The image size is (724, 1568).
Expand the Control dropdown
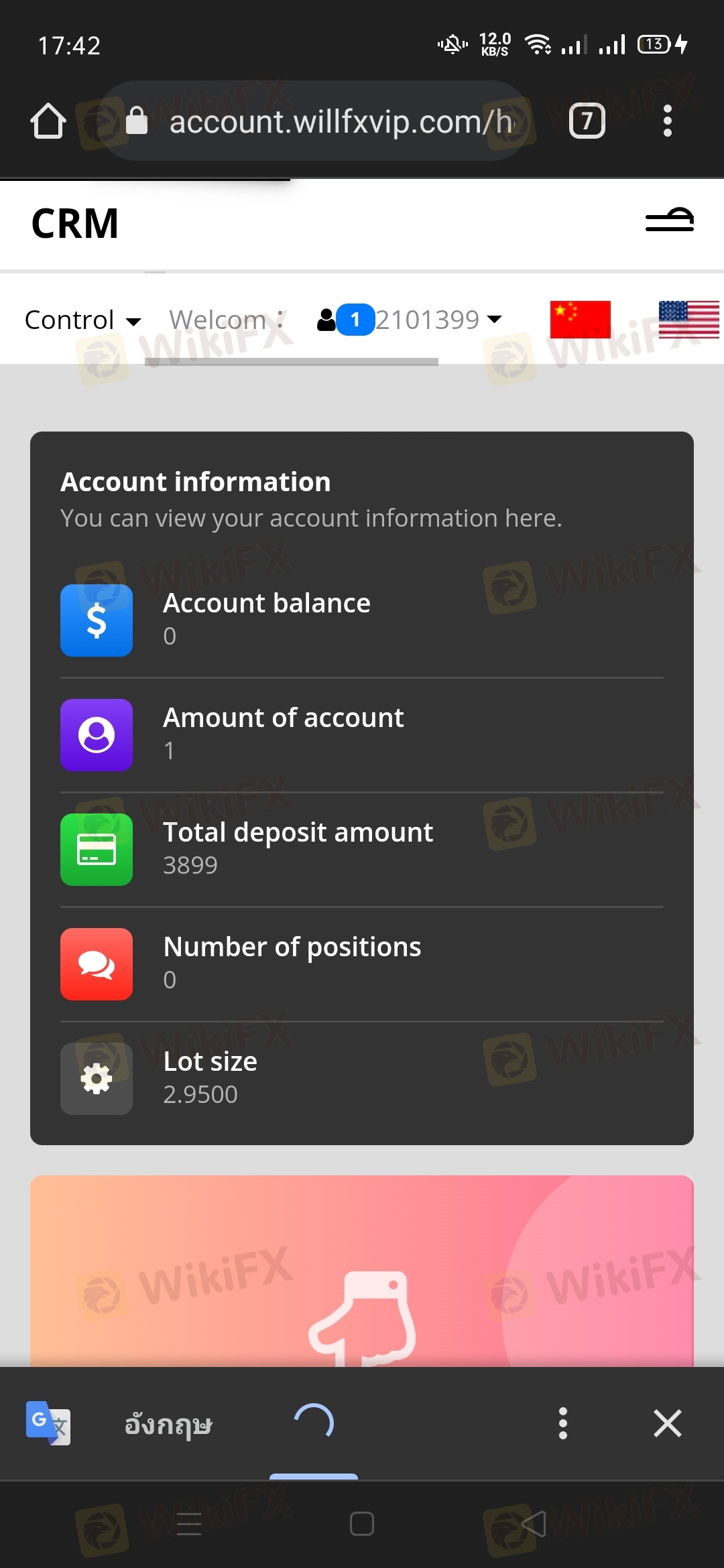[82, 320]
